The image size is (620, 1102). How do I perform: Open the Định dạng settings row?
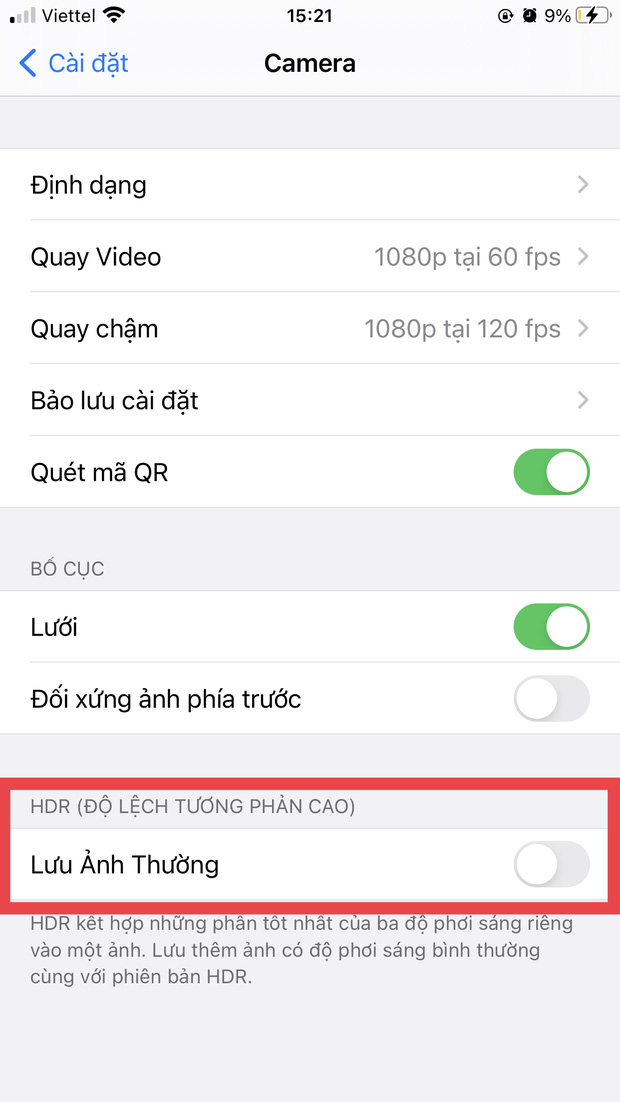pos(310,185)
